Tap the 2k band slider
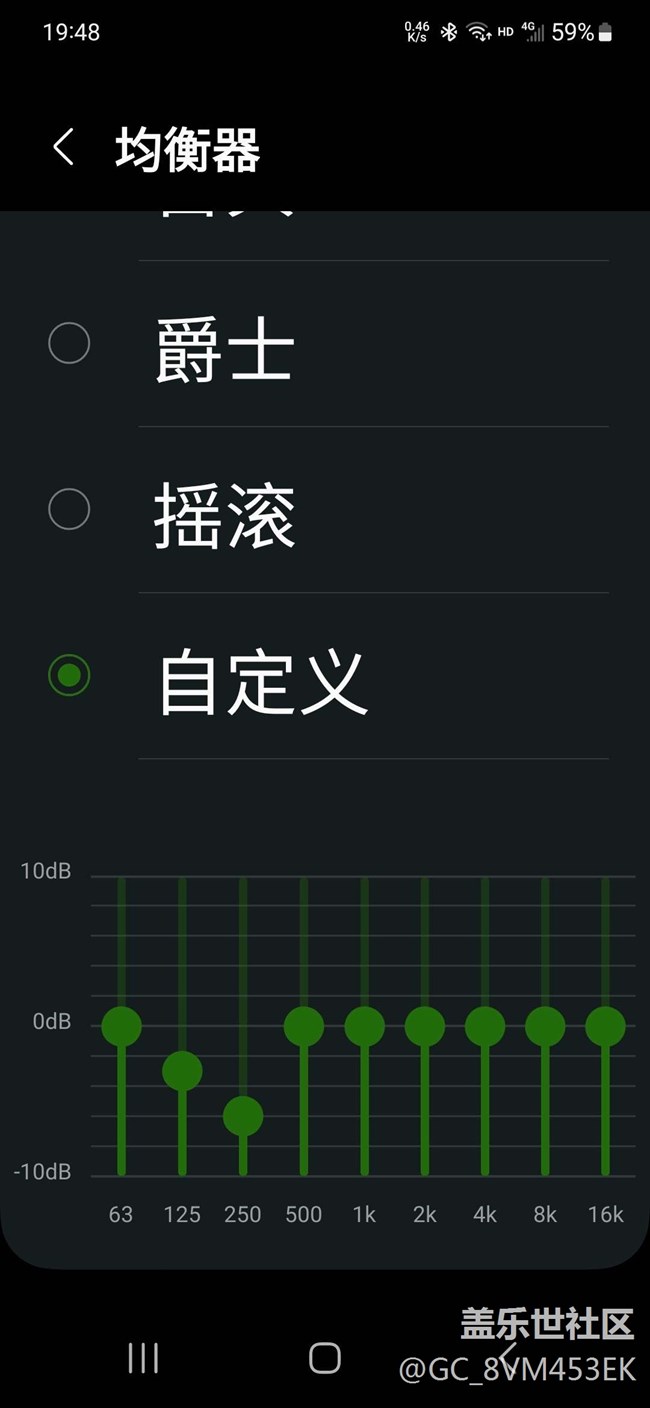This screenshot has width=650, height=1408. (425, 1025)
